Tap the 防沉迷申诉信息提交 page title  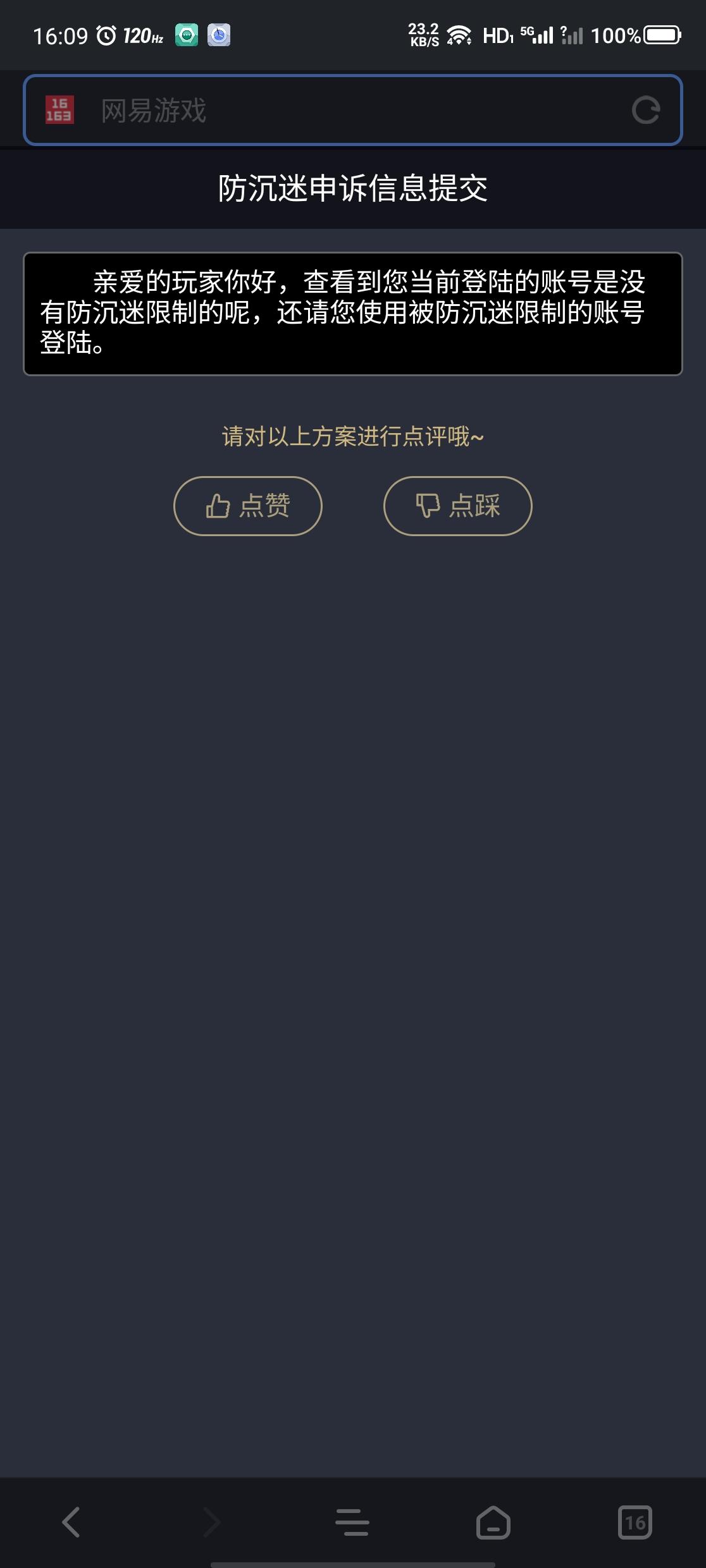[x=353, y=188]
